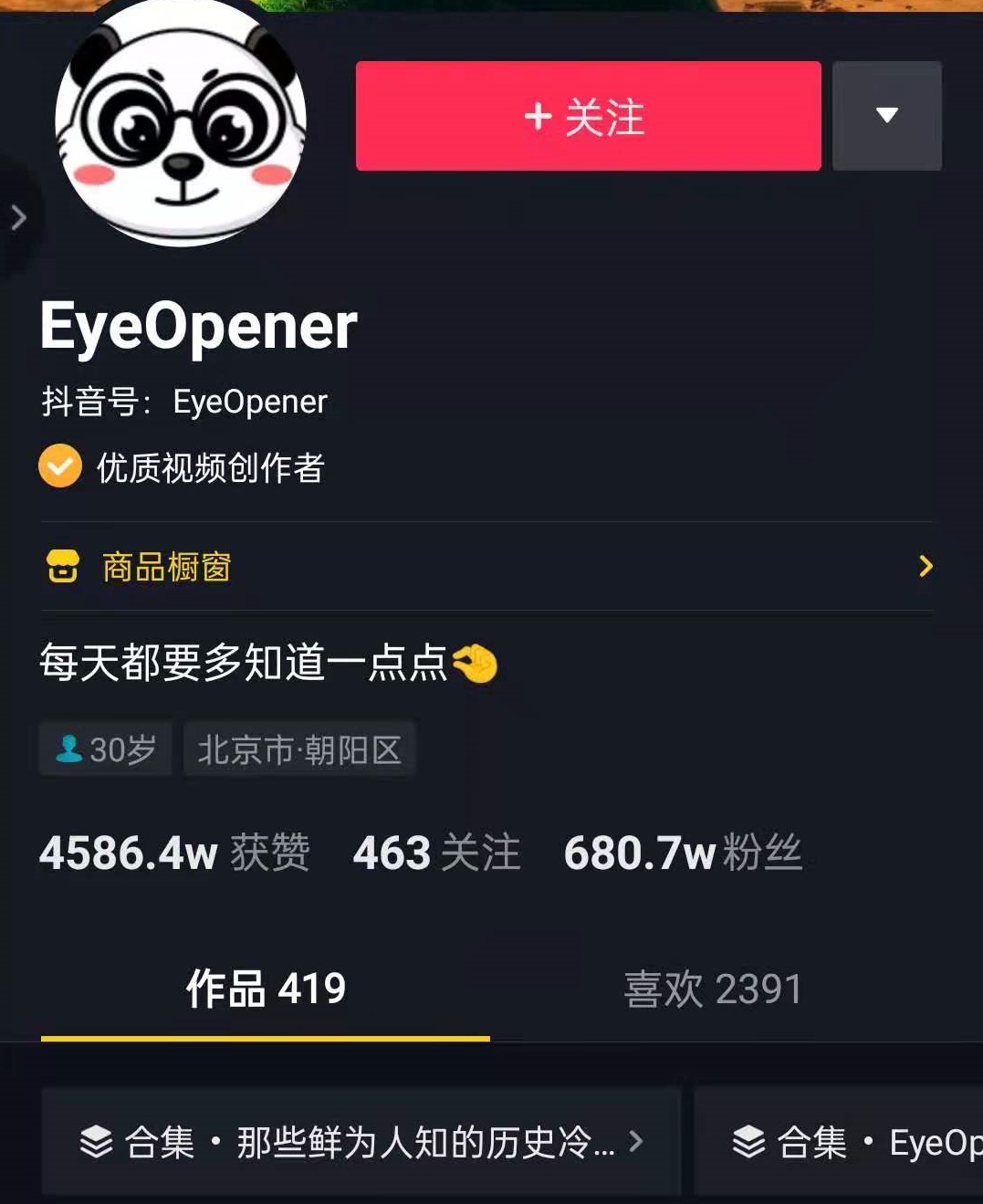Click the collection icon beside EyeOp collection
The image size is (983, 1204).
[x=748, y=1141]
